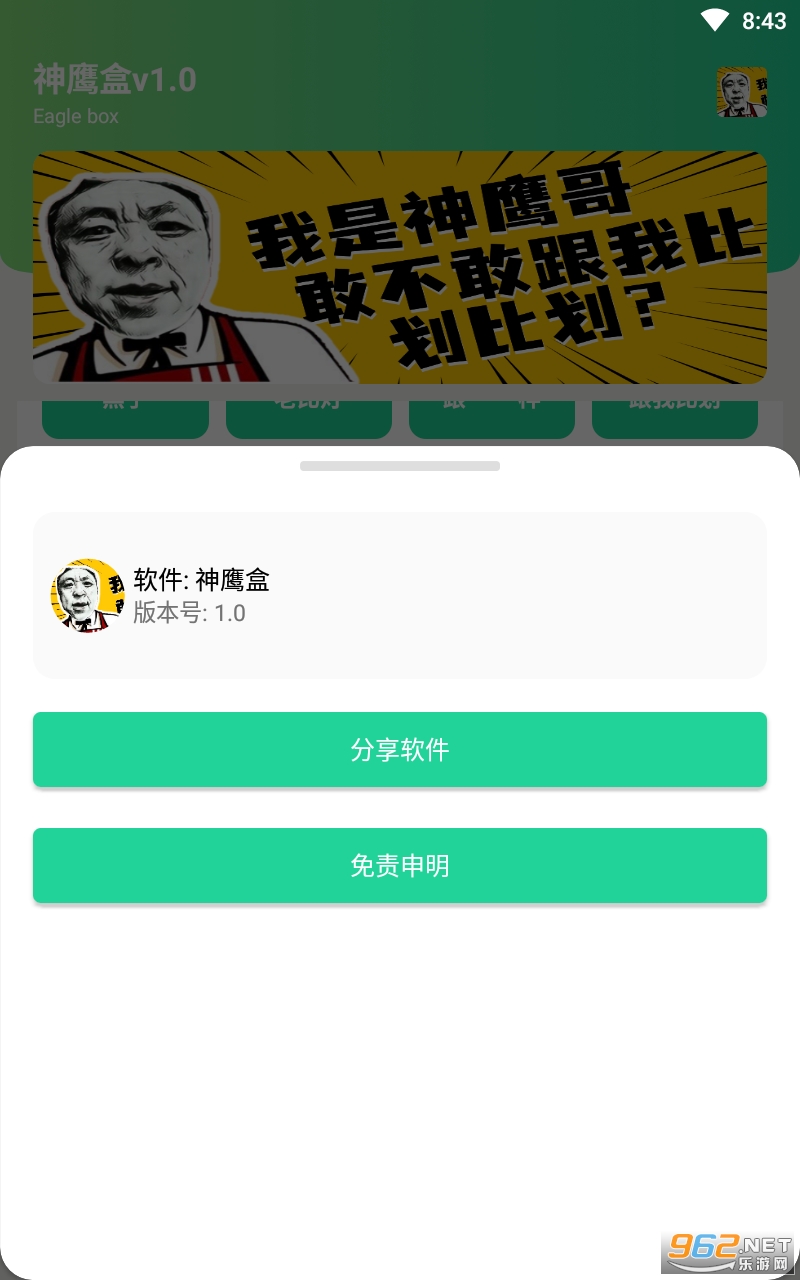Tap the 分享软件 button
Viewport: 800px width, 1280px height.
(400, 749)
